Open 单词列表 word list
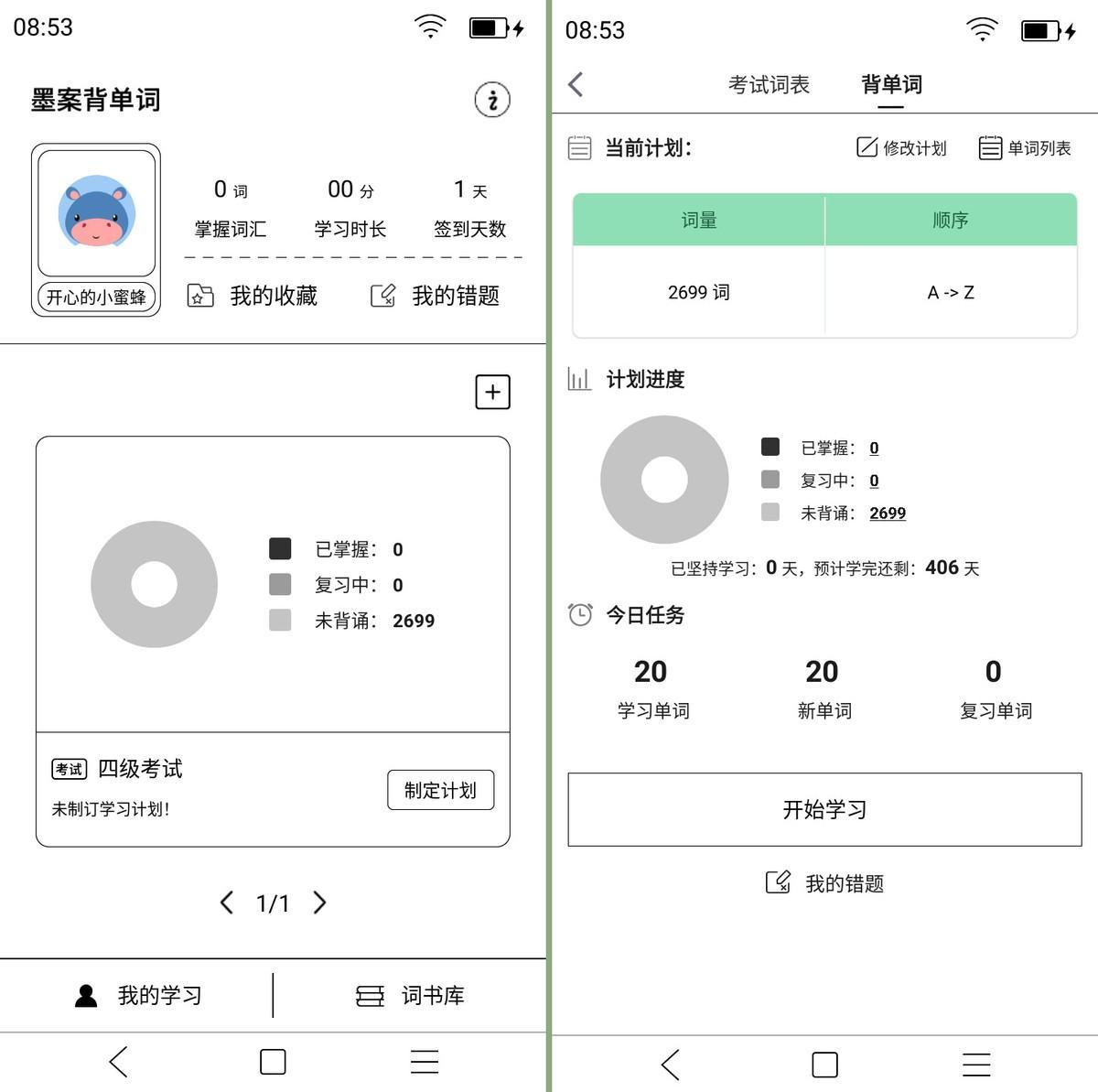This screenshot has height=1092, width=1098. [x=1025, y=147]
